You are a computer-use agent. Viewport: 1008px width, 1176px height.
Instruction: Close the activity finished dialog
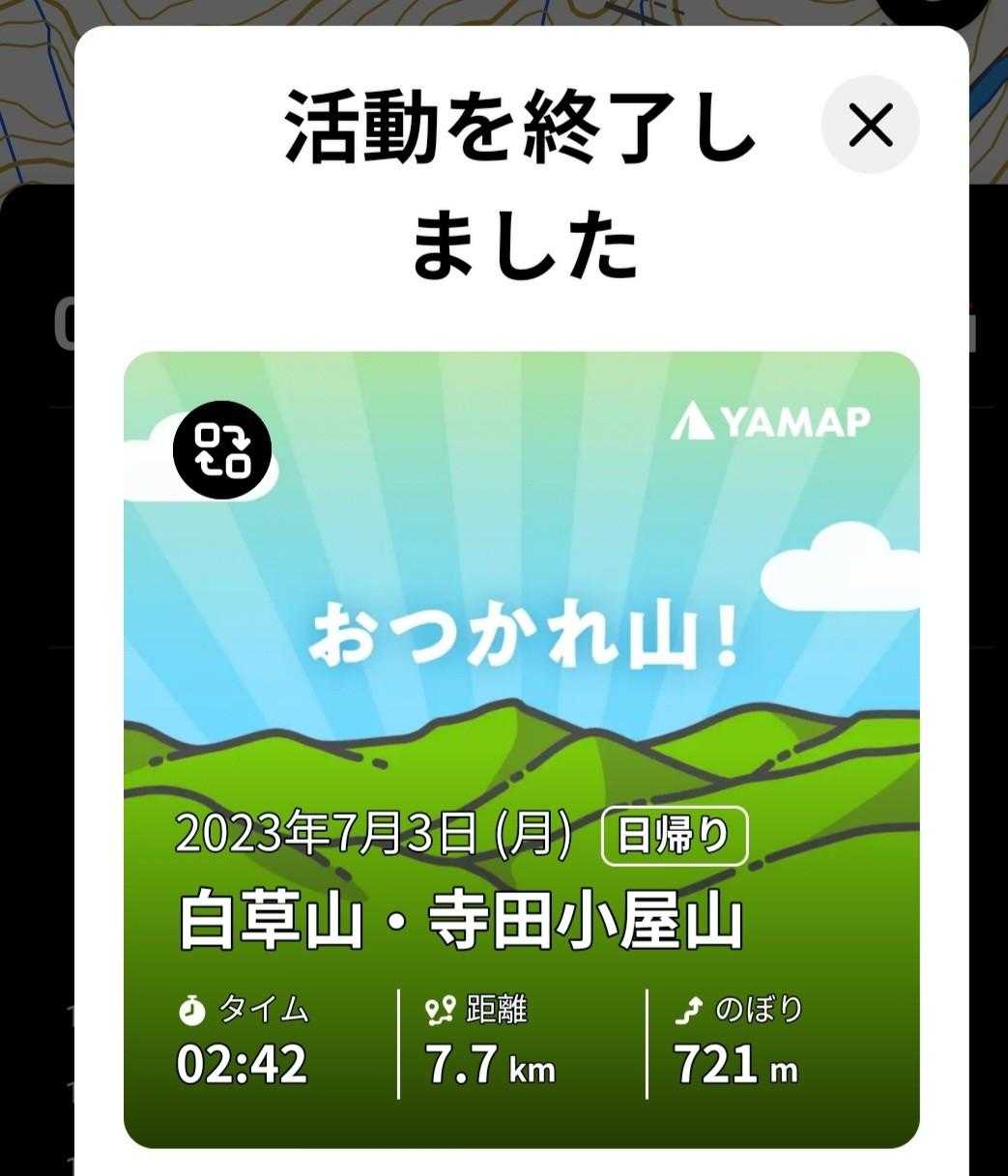(x=870, y=125)
